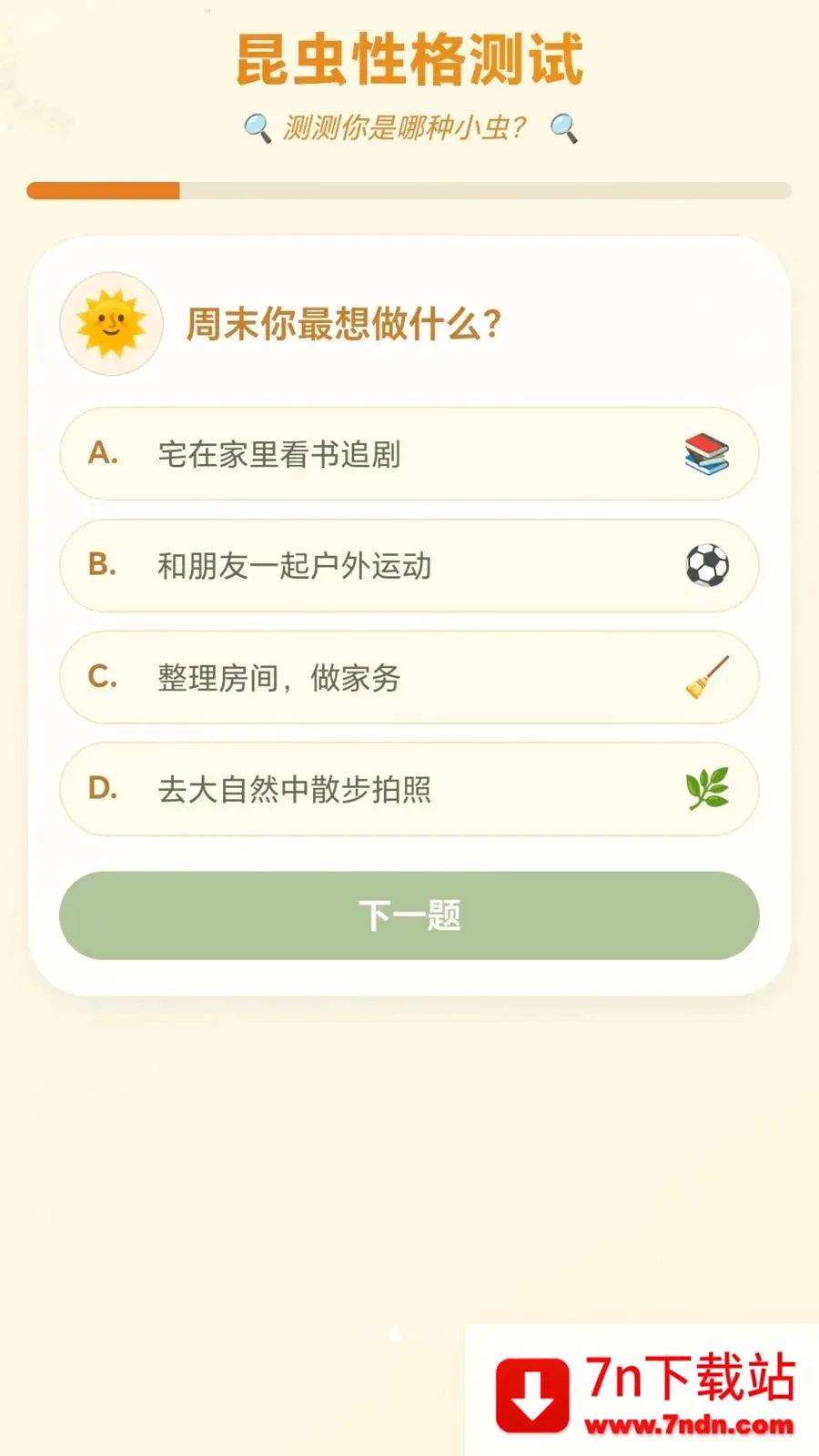
Task: Click the active page indicator dot
Action: tap(396, 1336)
